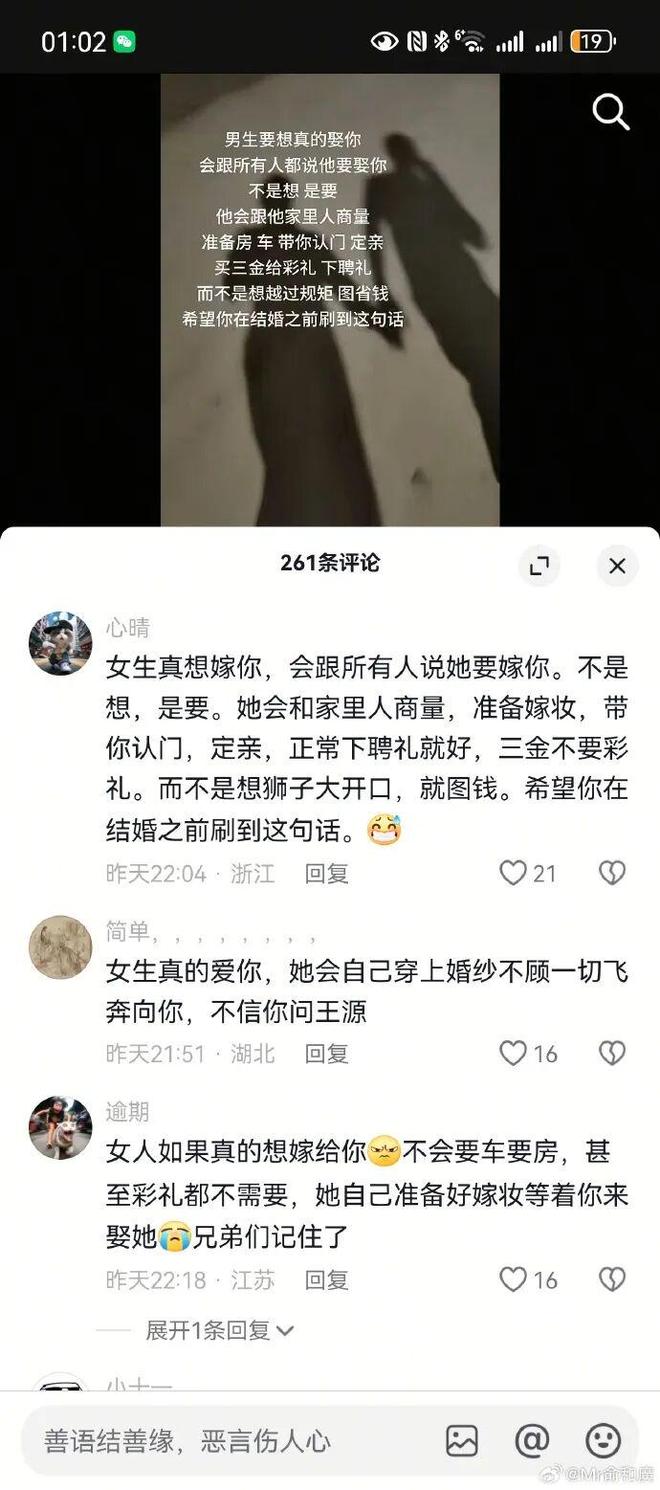Screen dimensions: 660x1490
Task: Dislike 逾期's comment
Action: pos(611,1279)
